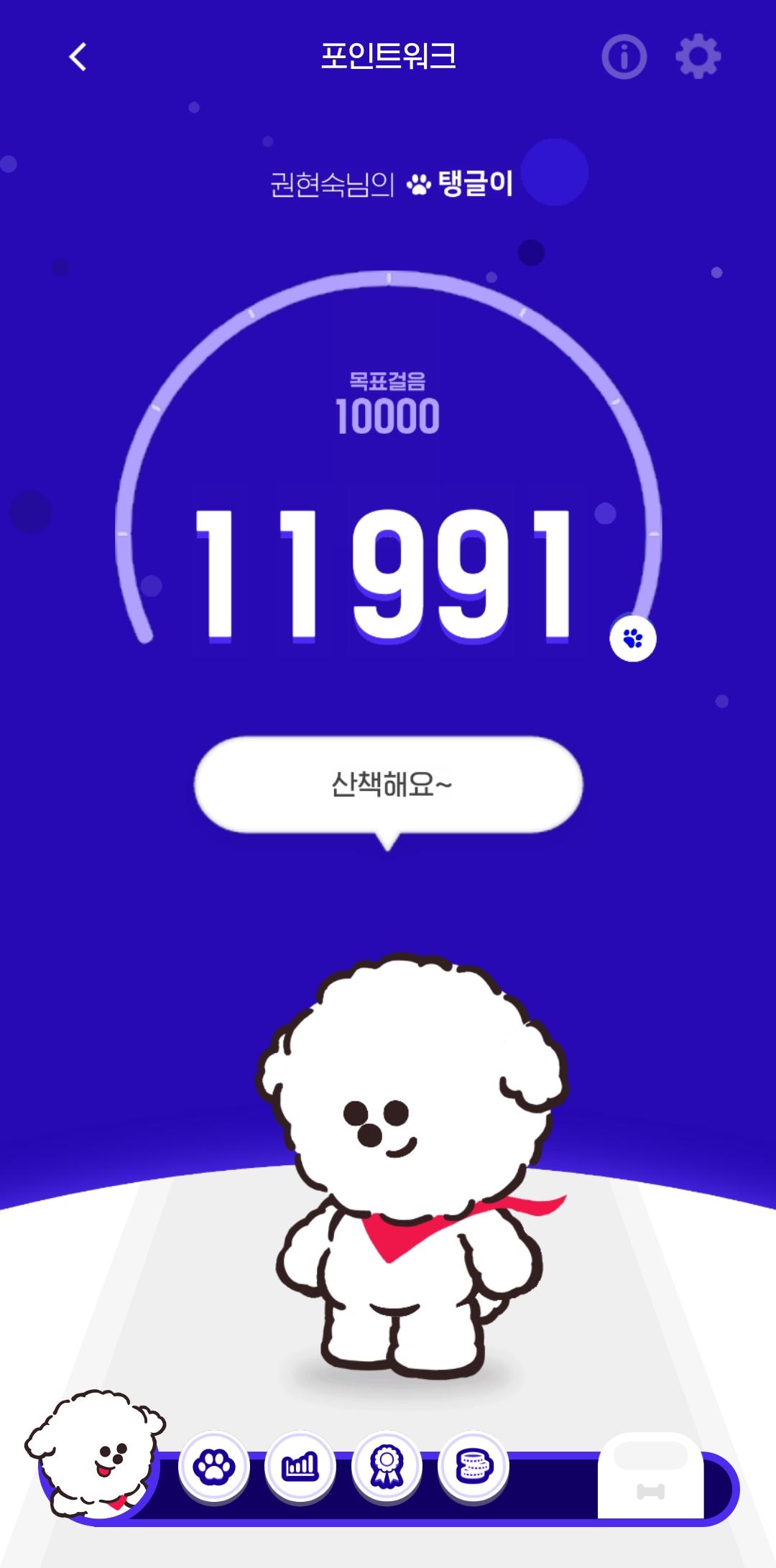The width and height of the screenshot is (776, 1568).
Task: Open the coins points icon
Action: 473,1467
